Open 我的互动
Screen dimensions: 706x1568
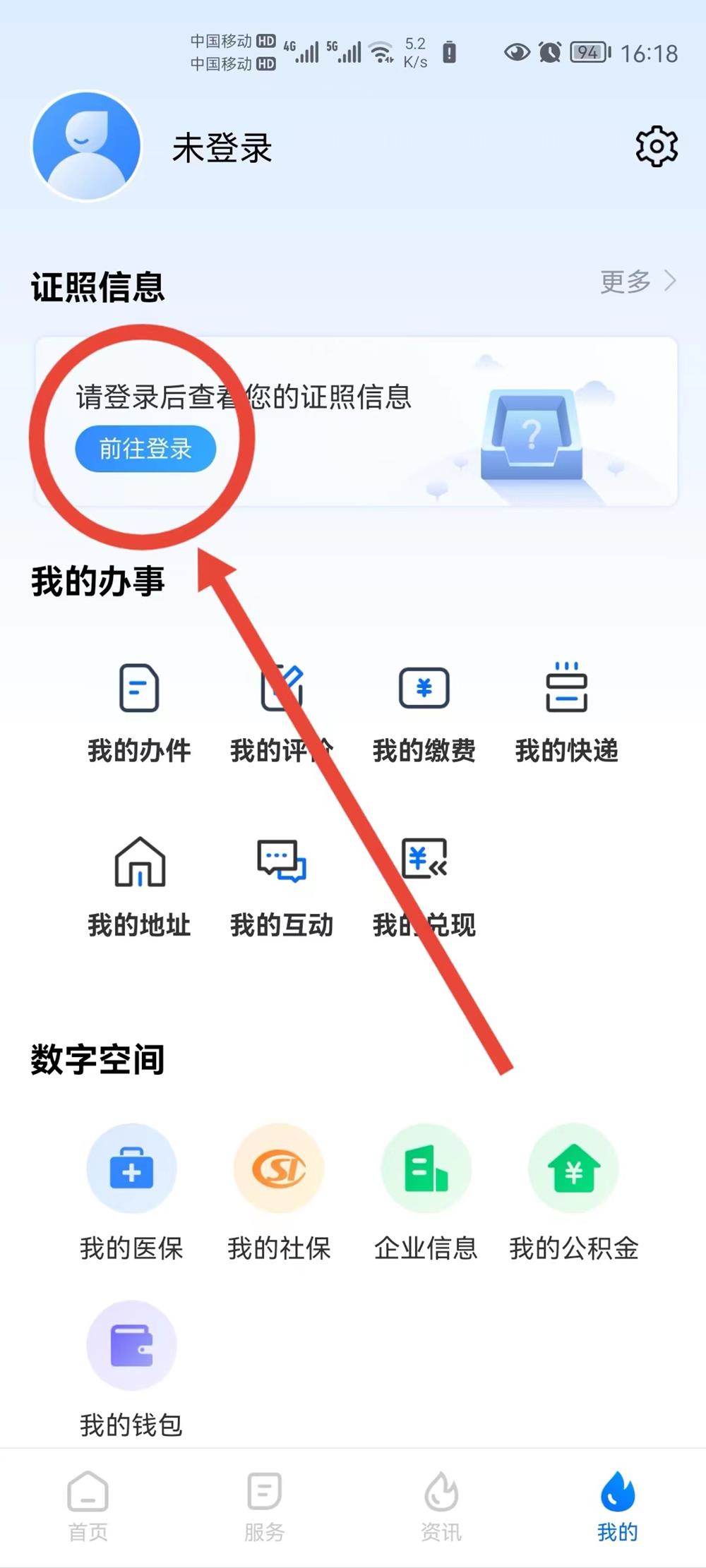[x=281, y=886]
